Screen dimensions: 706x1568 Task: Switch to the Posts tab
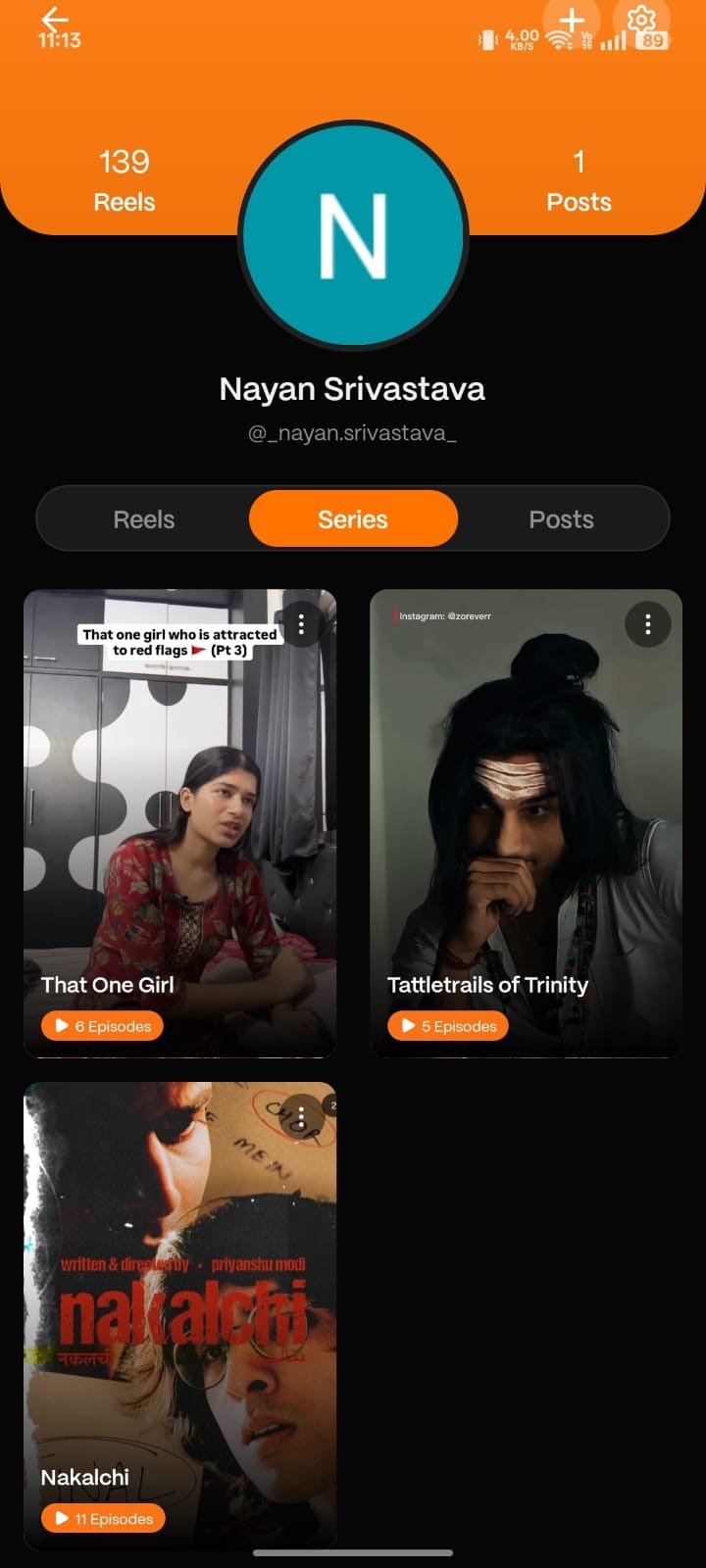(x=561, y=519)
